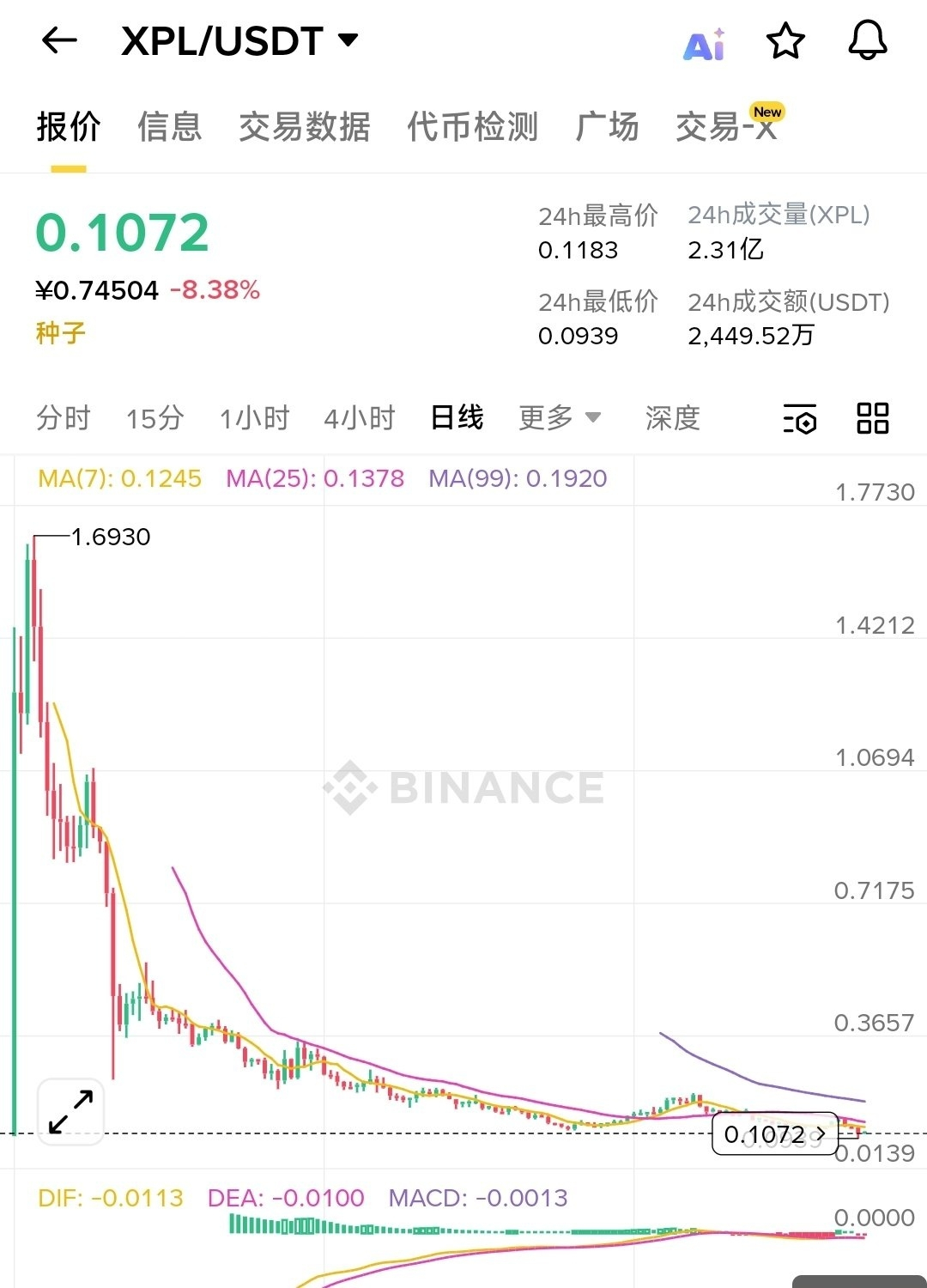Select the 分时 chart interval
Image resolution: width=927 pixels, height=1288 pixels.
[x=64, y=418]
